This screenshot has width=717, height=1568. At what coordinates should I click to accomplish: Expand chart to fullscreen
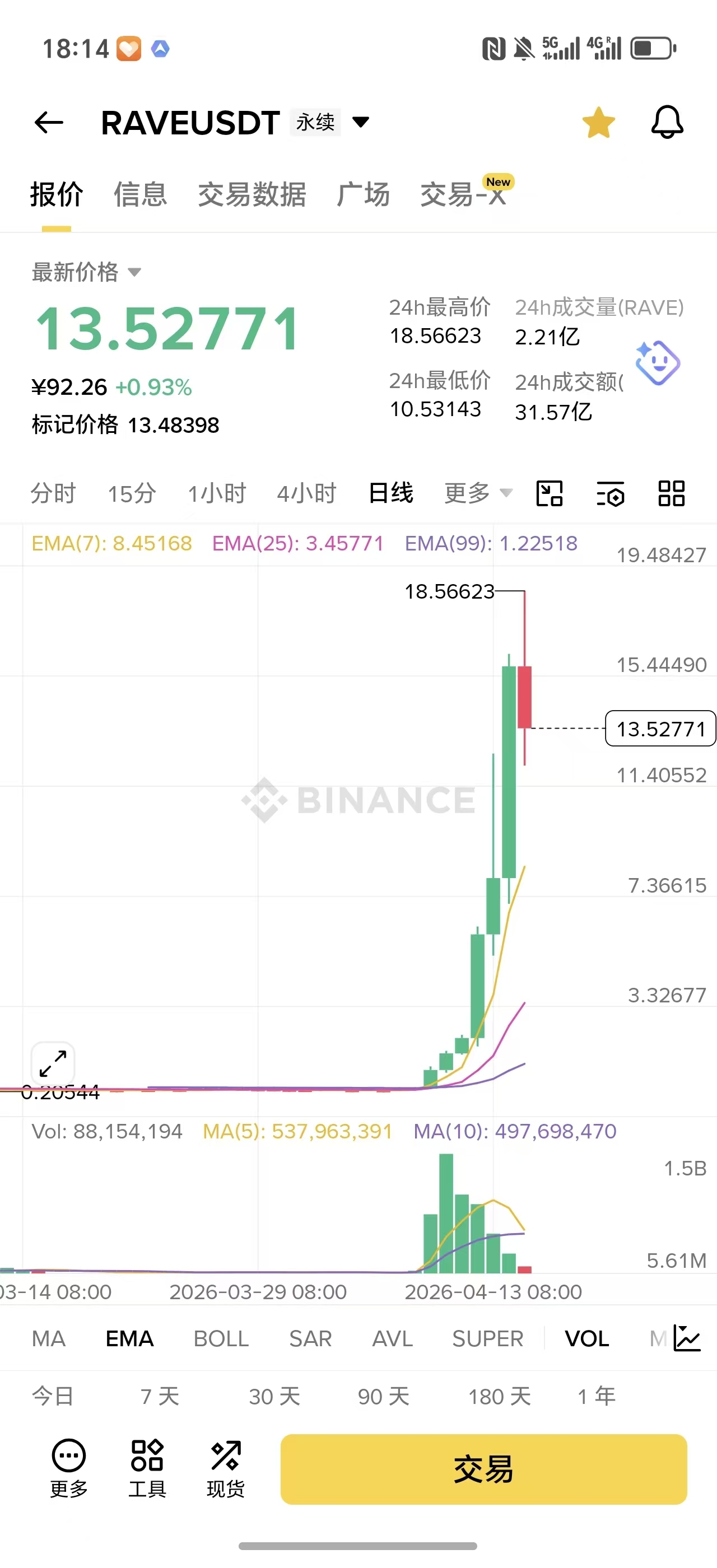(x=53, y=1063)
